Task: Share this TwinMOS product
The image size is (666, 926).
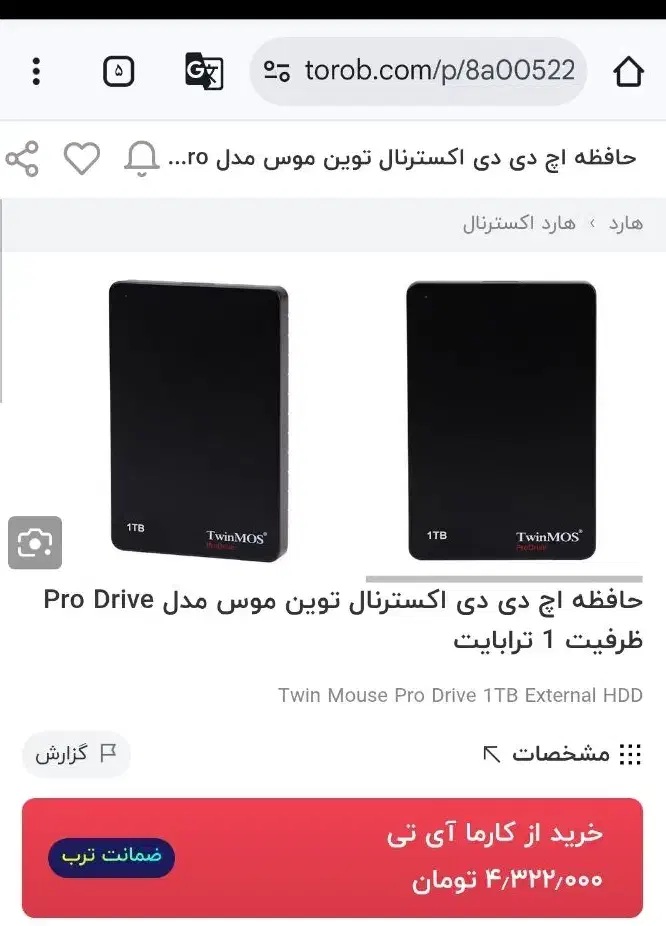Action: coord(22,158)
